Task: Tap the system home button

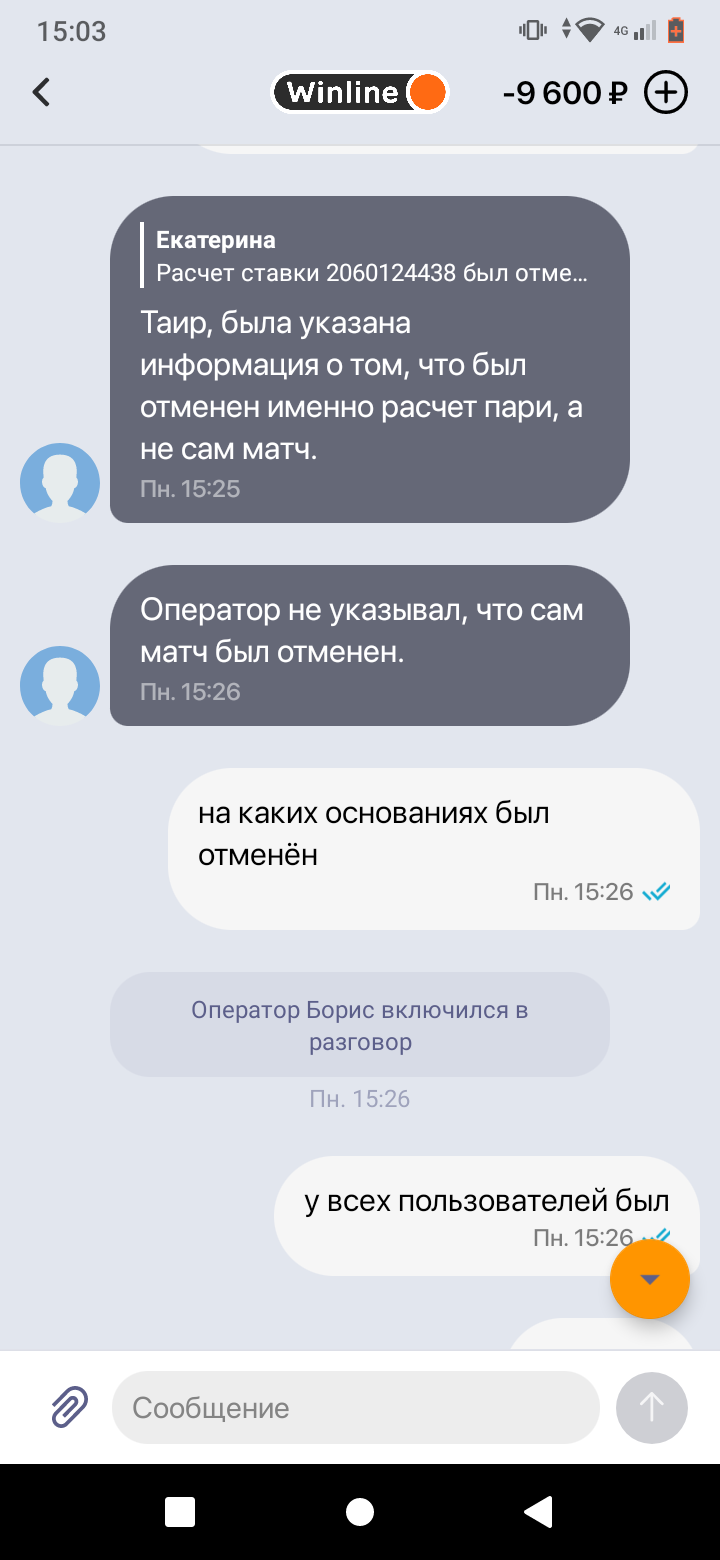Action: pyautogui.click(x=360, y=1512)
